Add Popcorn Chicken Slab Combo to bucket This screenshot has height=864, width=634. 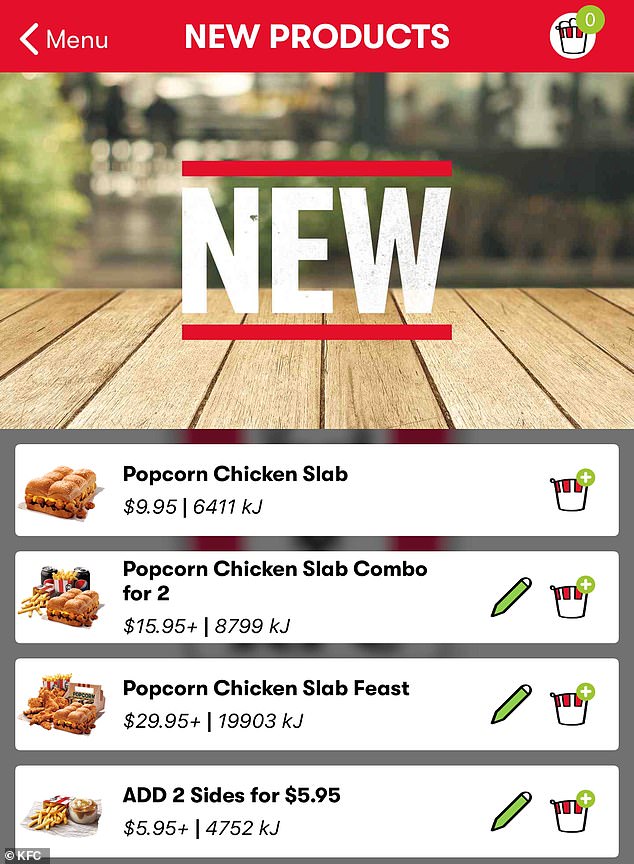point(570,599)
